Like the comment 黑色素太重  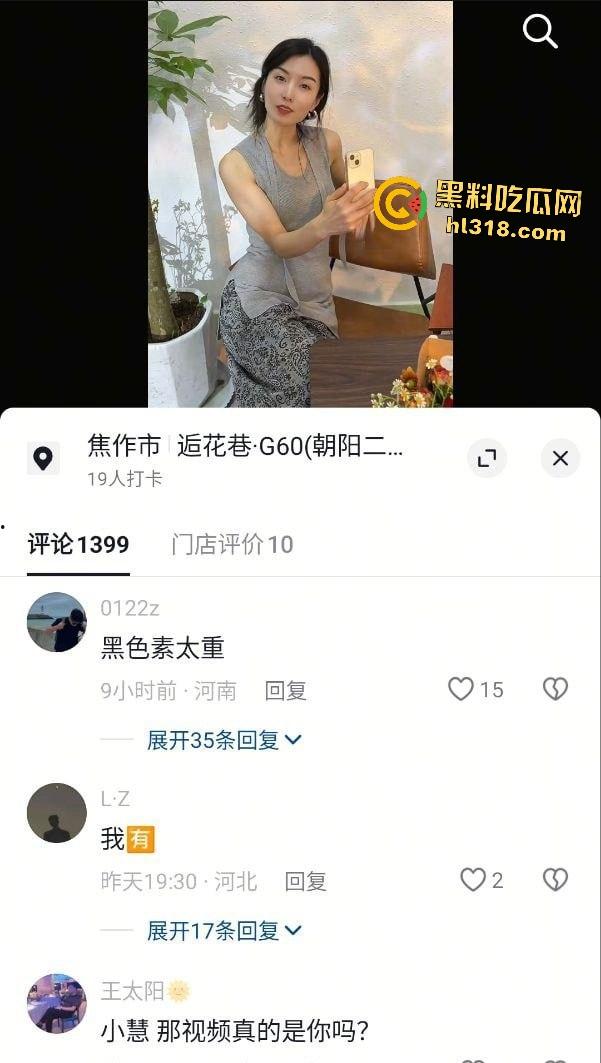[461, 689]
